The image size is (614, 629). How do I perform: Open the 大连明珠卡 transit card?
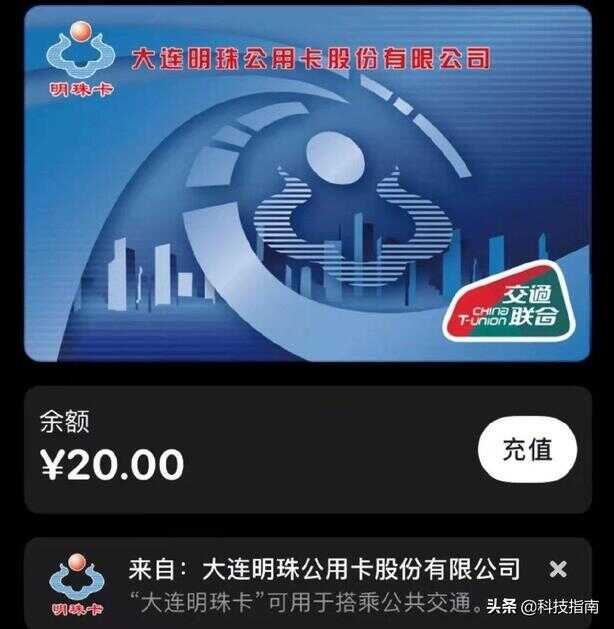[307, 185]
